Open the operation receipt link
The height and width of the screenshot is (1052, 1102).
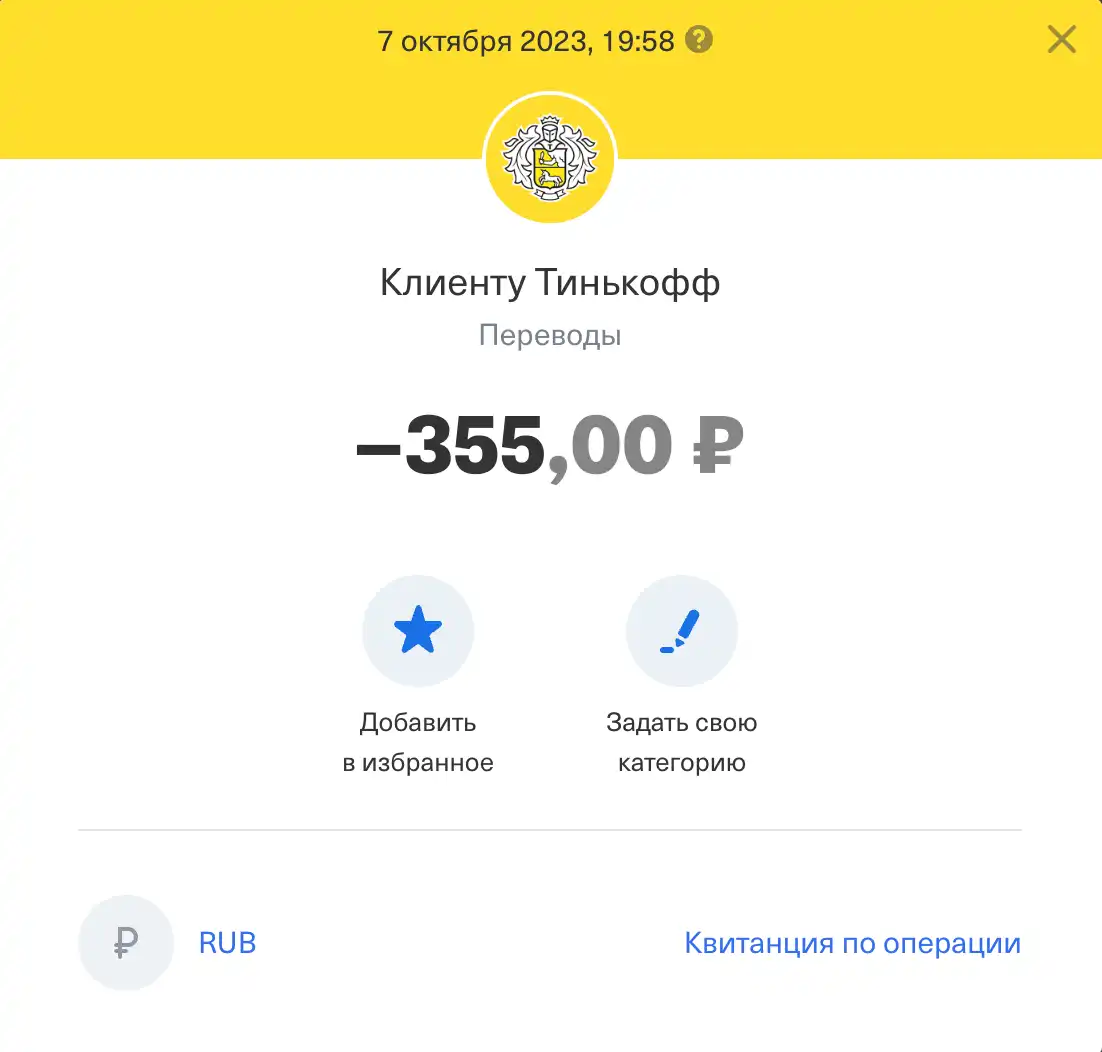tap(852, 943)
